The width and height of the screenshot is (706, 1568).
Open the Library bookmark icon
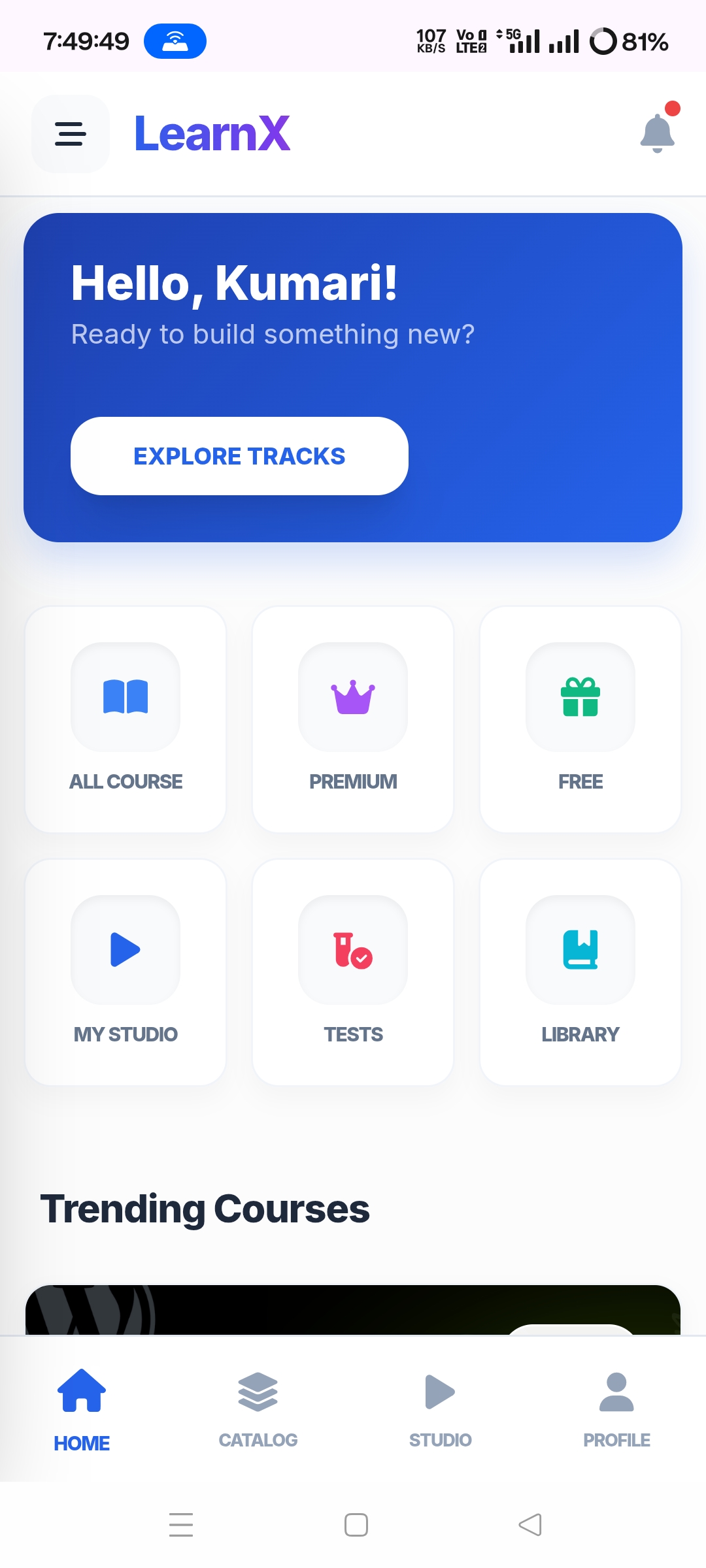580,949
